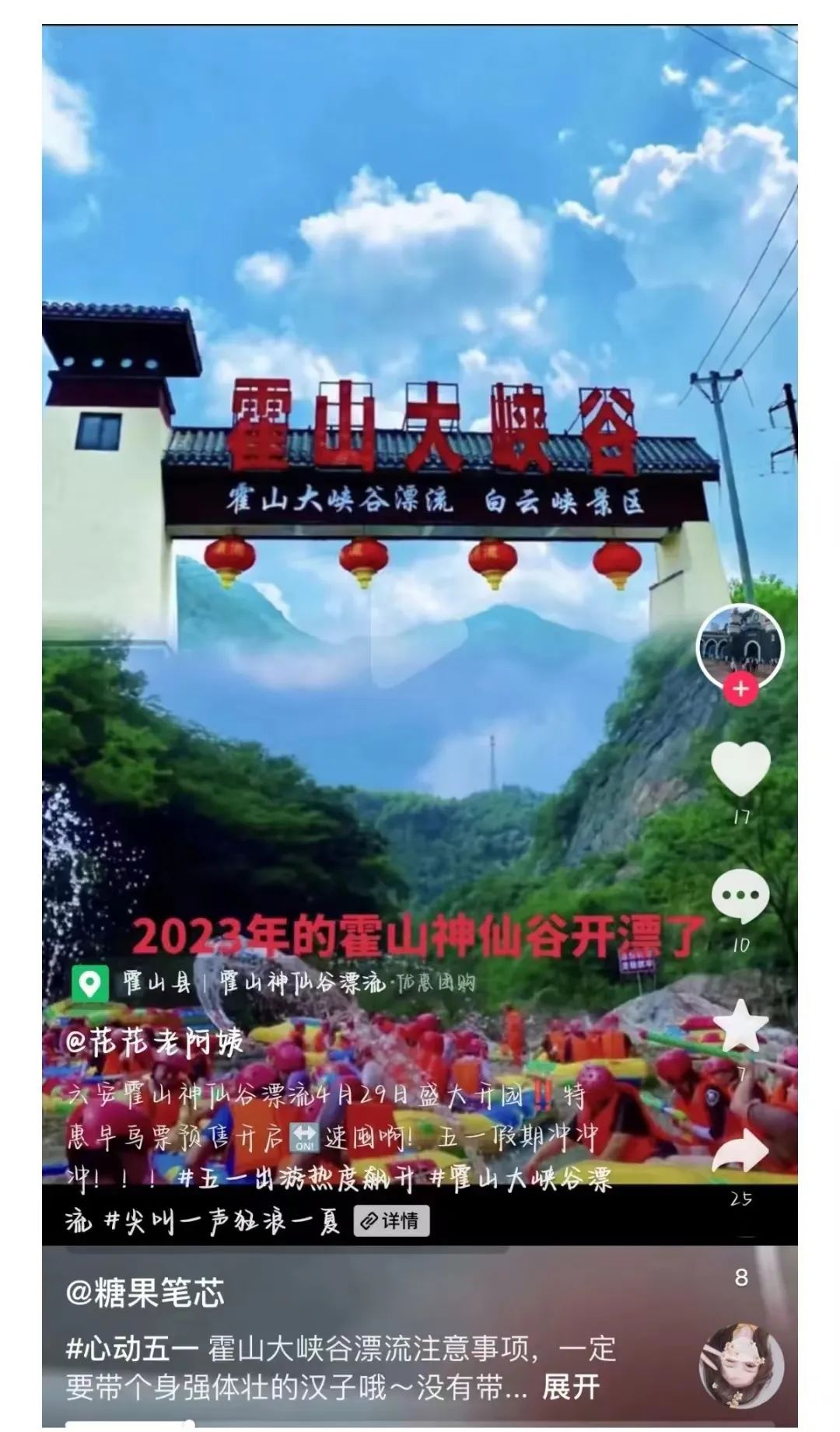Open @糖果笔芯 profile name
The height and width of the screenshot is (1432, 840).
coord(145,1293)
